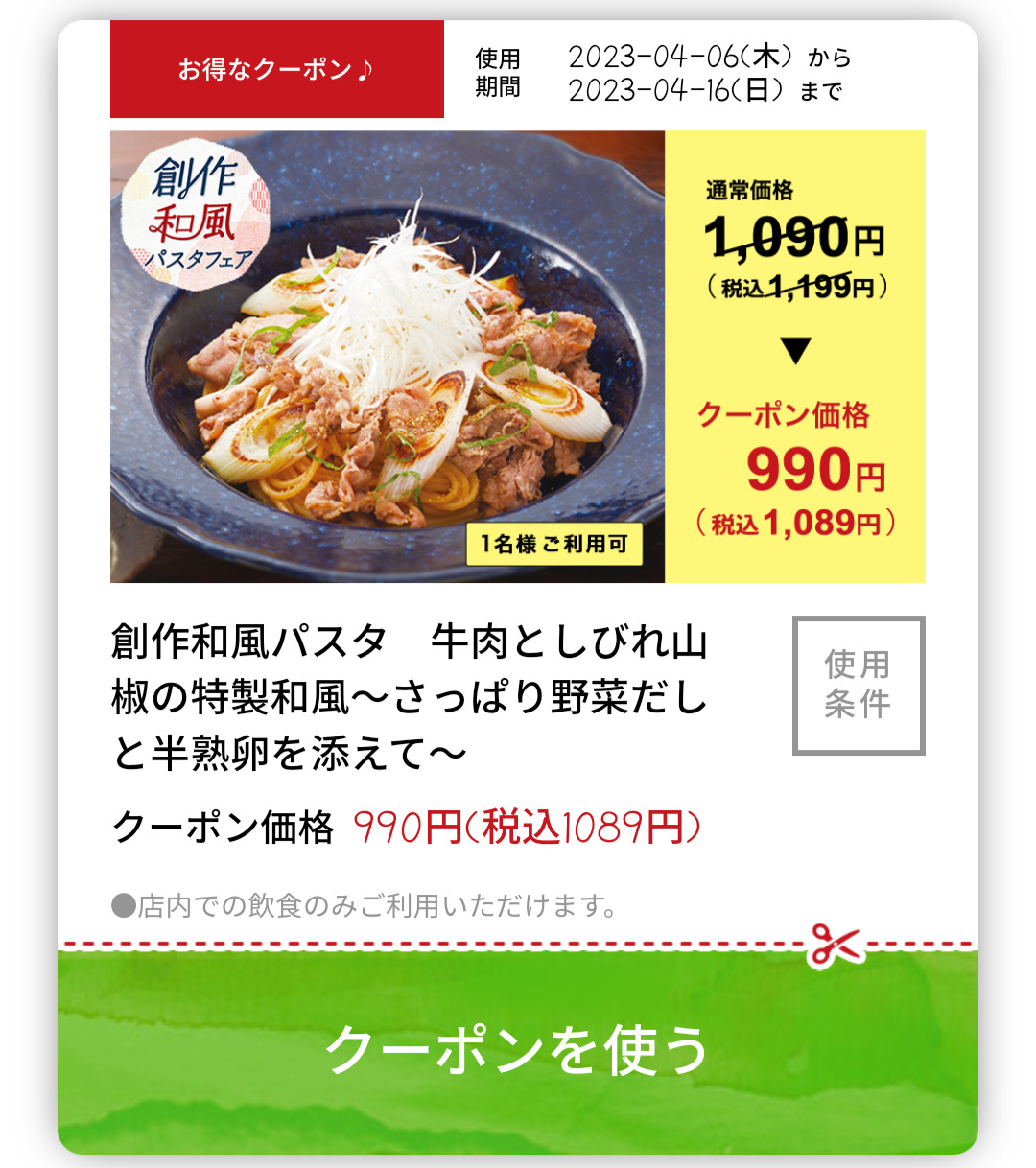The image size is (1036, 1168).
Task: Open the 使用条件 usage conditions
Action: pyautogui.click(x=858, y=685)
